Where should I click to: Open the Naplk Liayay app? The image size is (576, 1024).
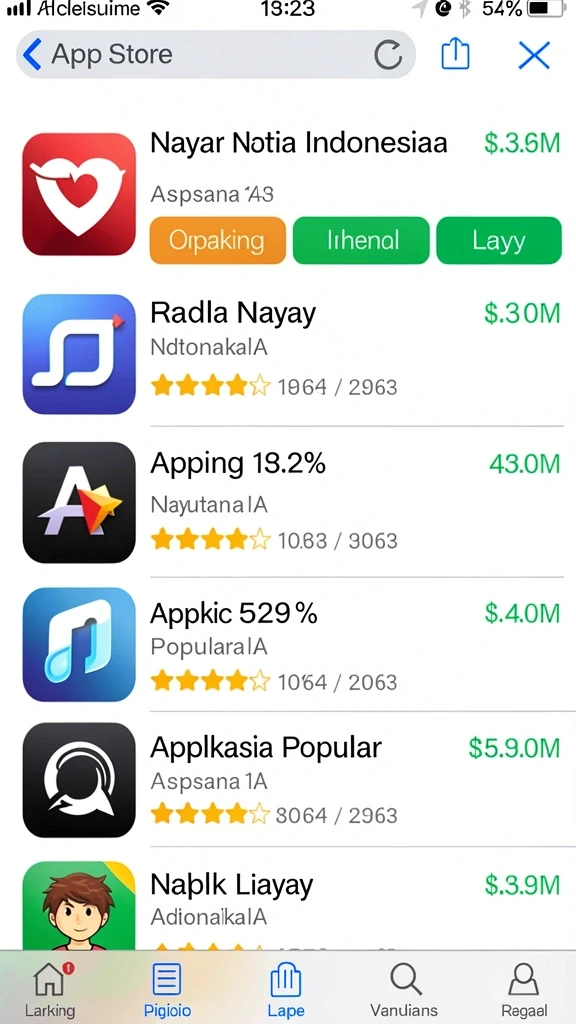tap(291, 904)
